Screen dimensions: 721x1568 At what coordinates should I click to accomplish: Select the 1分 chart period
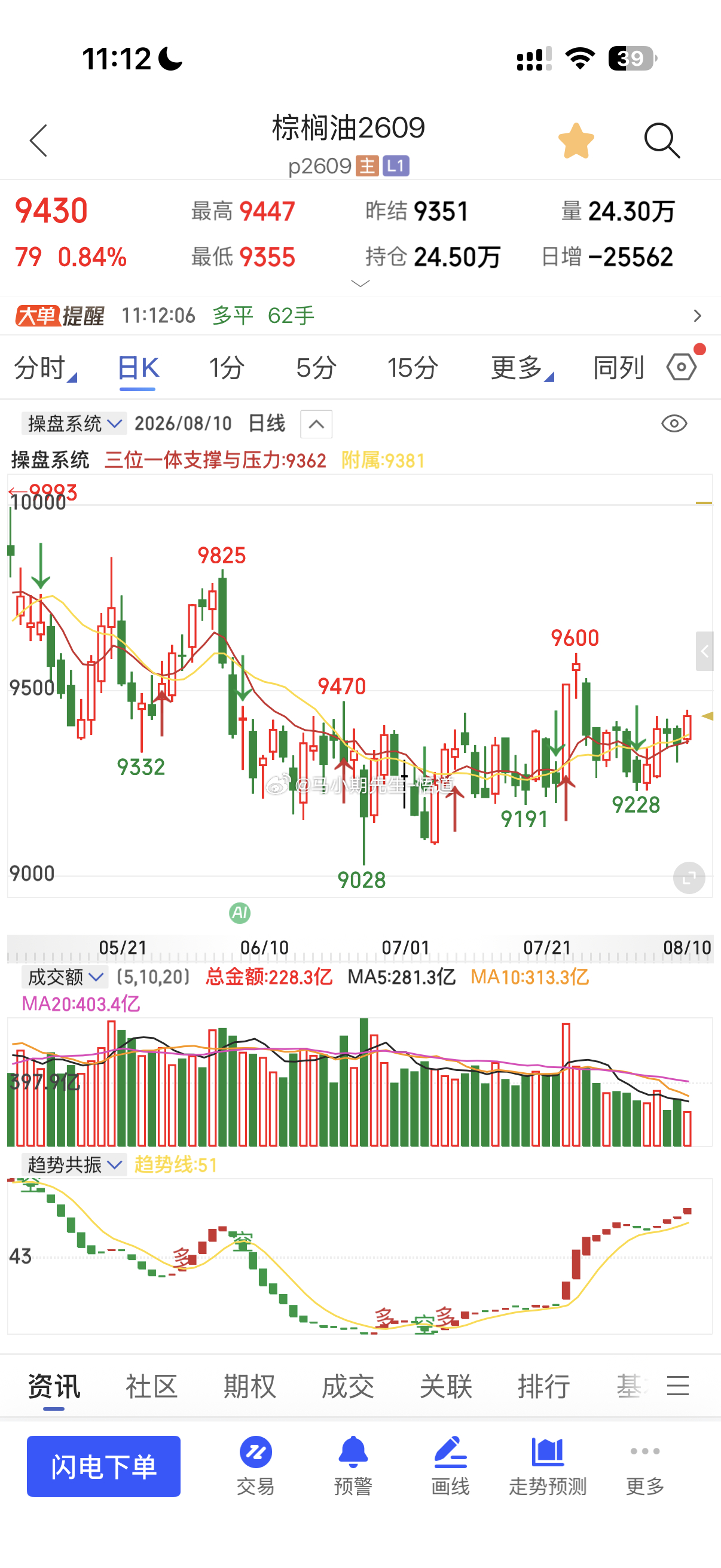pos(227,368)
